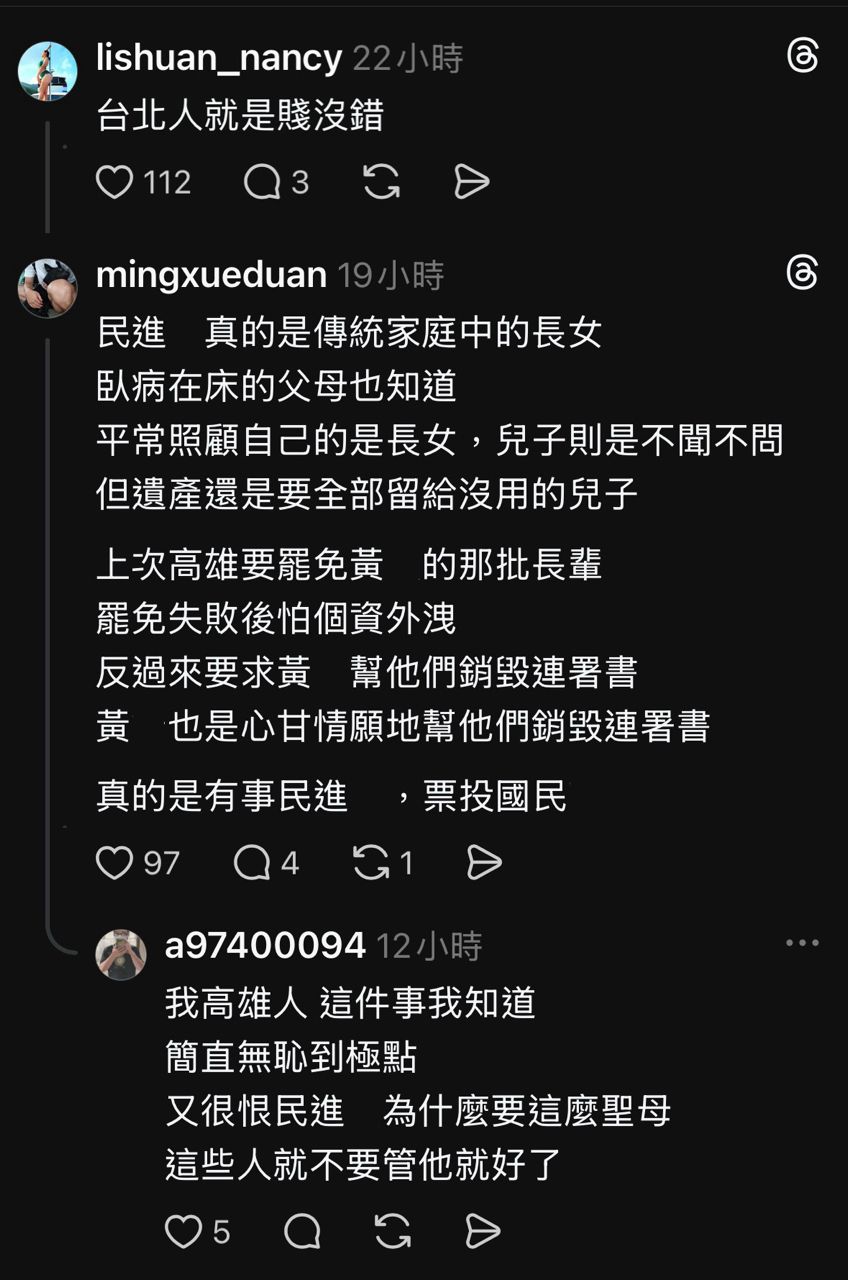The width and height of the screenshot is (848, 1280).
Task: Repost a97400094's reply
Action: [x=393, y=1232]
